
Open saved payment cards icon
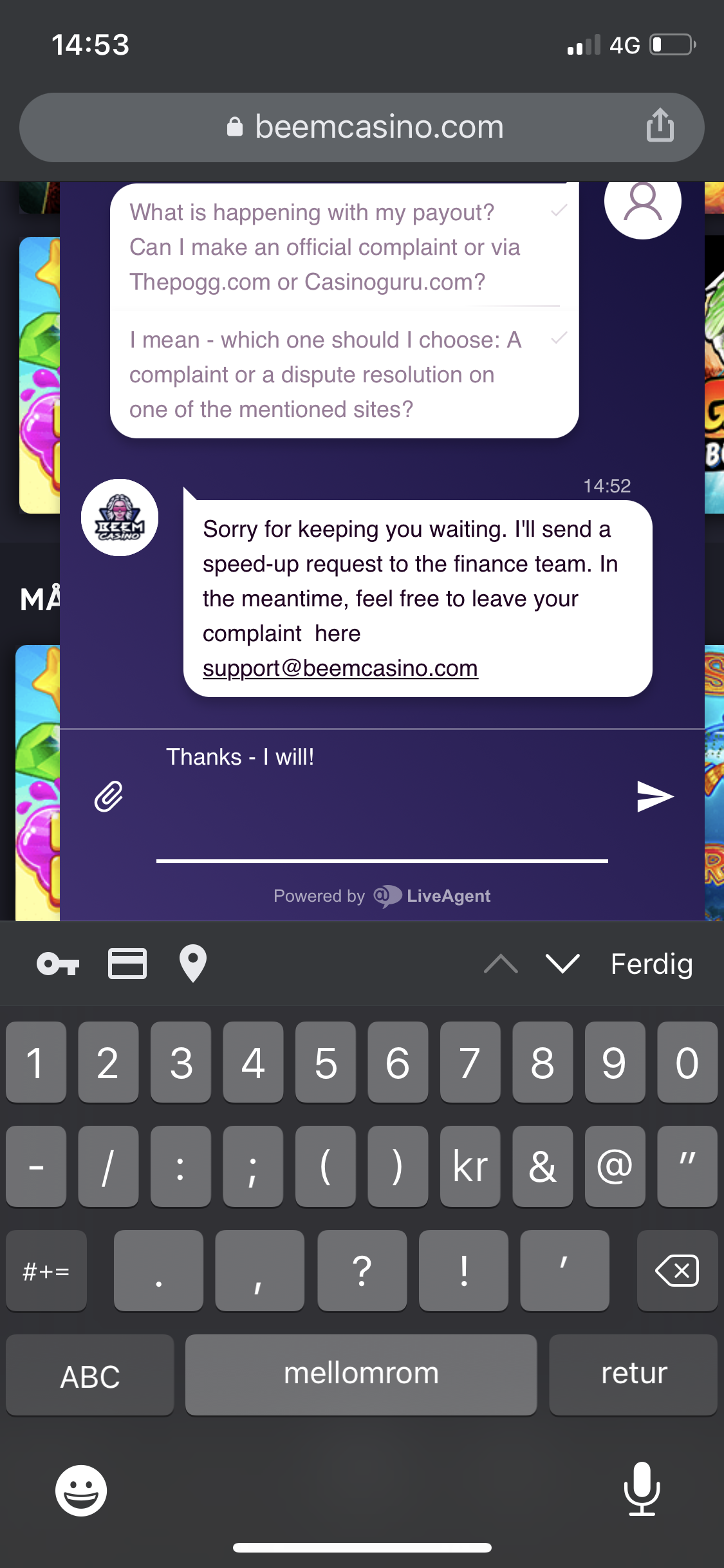[x=127, y=964]
